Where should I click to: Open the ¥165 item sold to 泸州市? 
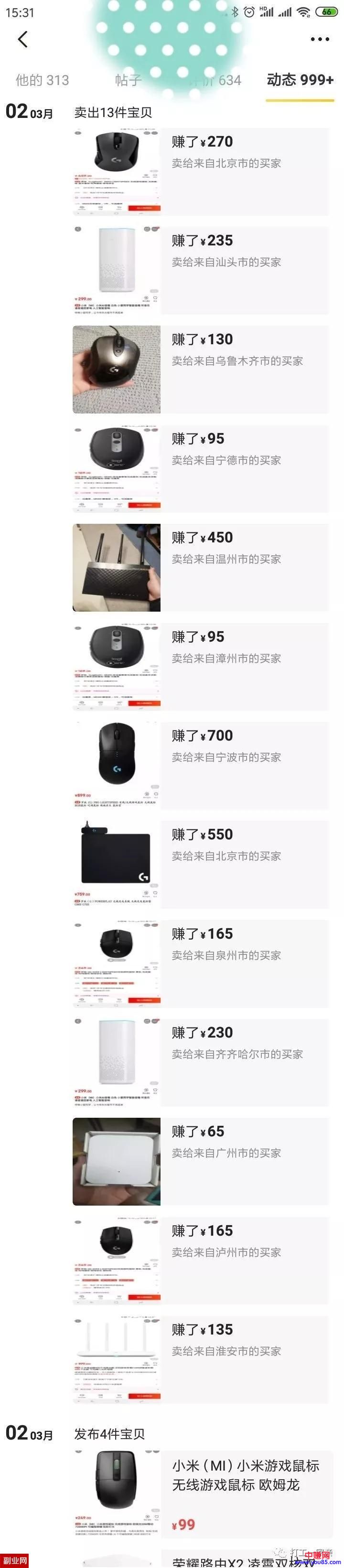[x=201, y=1261]
